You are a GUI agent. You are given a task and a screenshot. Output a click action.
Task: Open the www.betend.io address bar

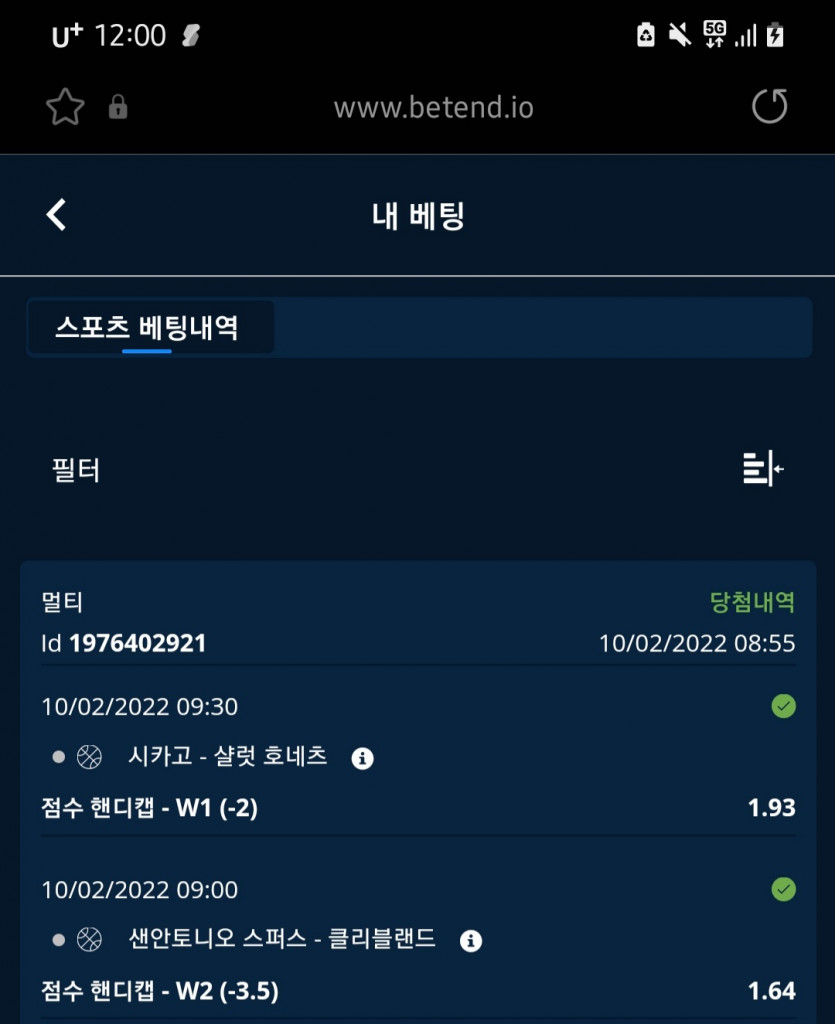[433, 108]
